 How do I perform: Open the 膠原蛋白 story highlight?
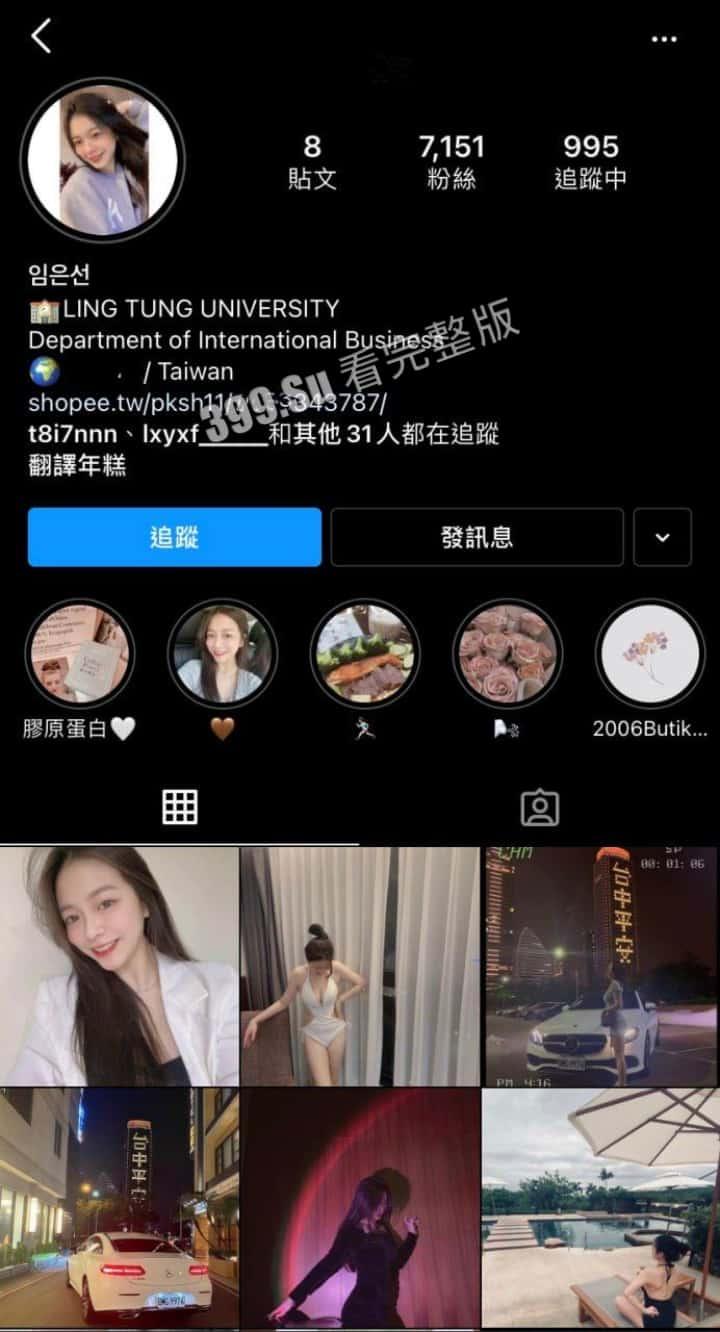point(79,654)
